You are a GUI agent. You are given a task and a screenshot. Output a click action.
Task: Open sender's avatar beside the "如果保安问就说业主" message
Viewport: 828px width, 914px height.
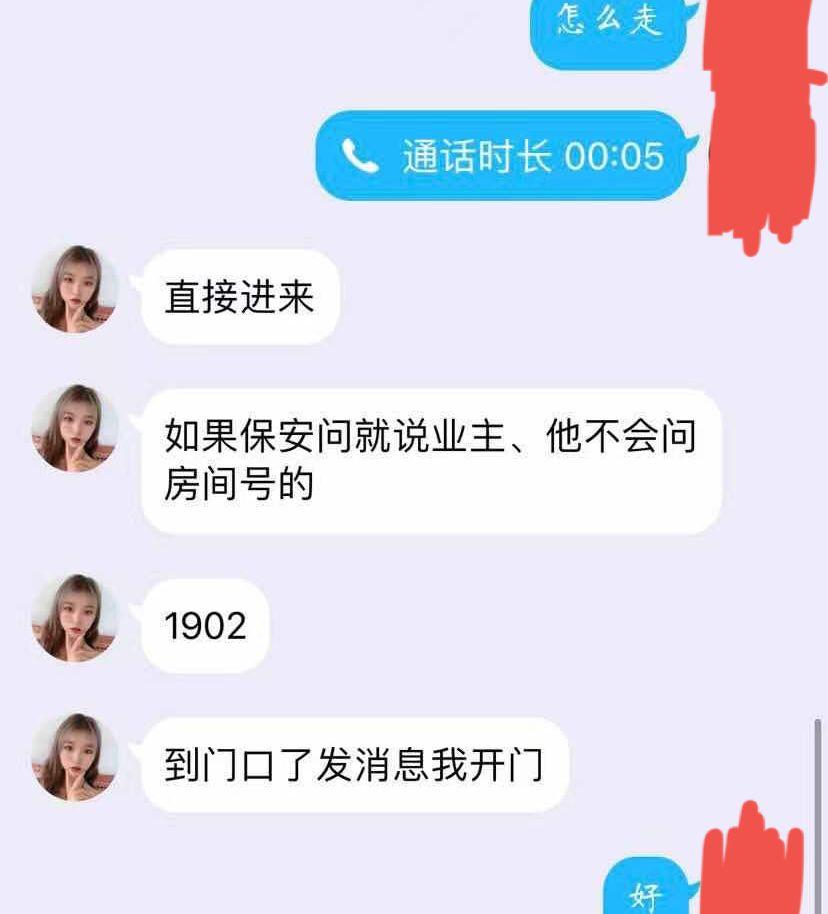[75, 428]
